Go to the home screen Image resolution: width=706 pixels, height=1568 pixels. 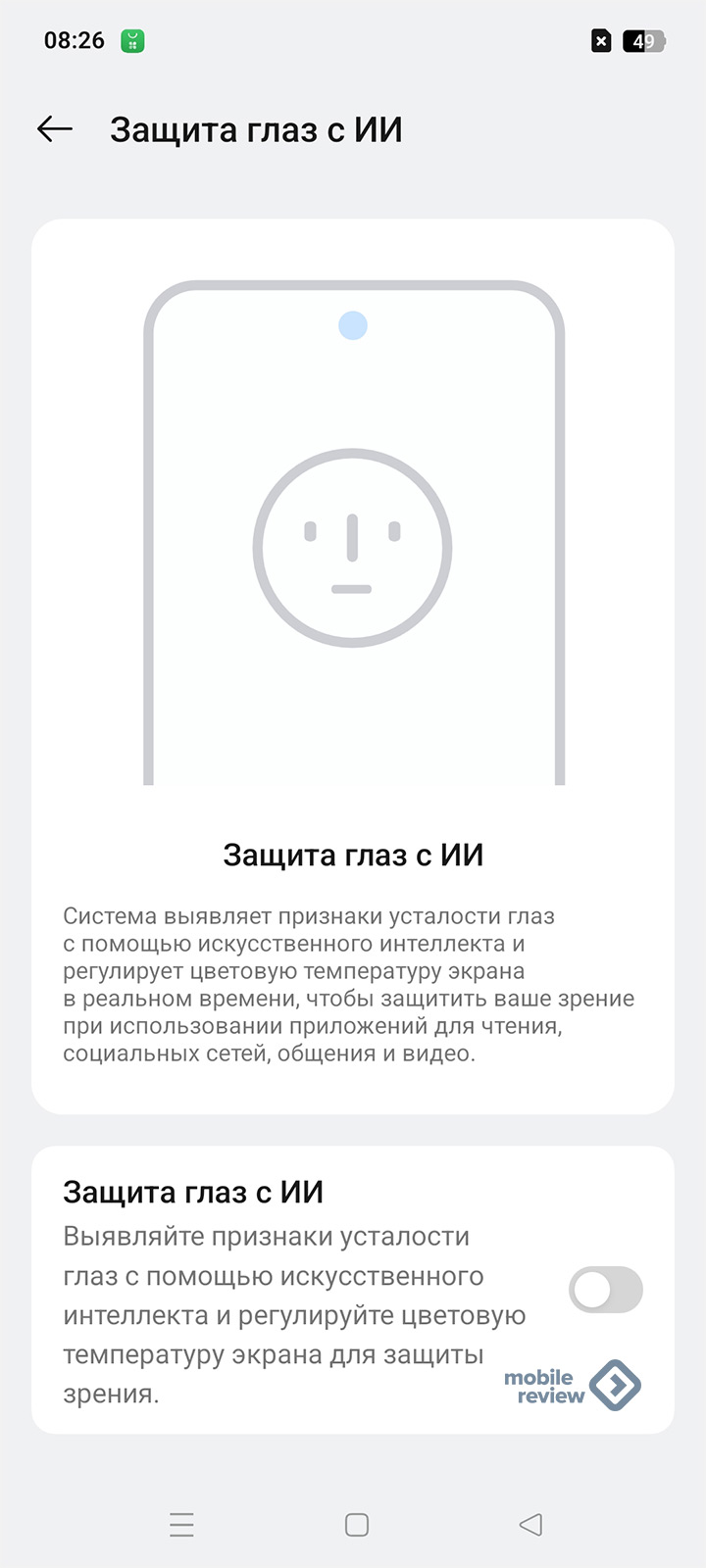357,1525
